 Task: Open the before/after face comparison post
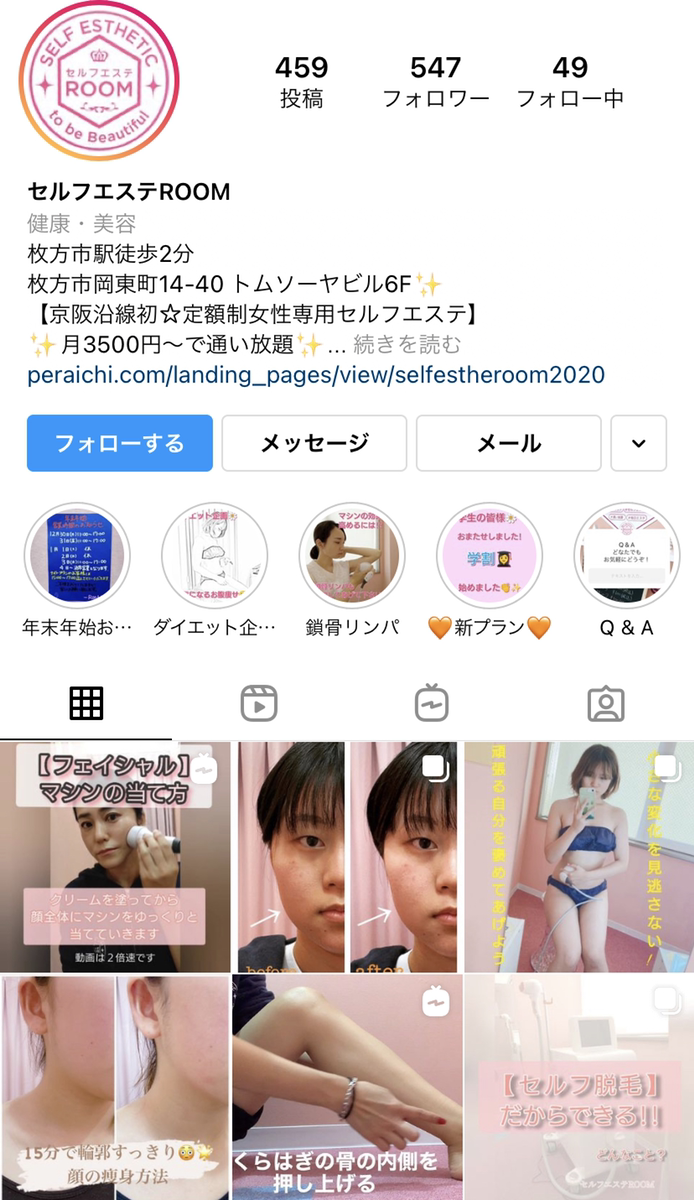click(347, 856)
